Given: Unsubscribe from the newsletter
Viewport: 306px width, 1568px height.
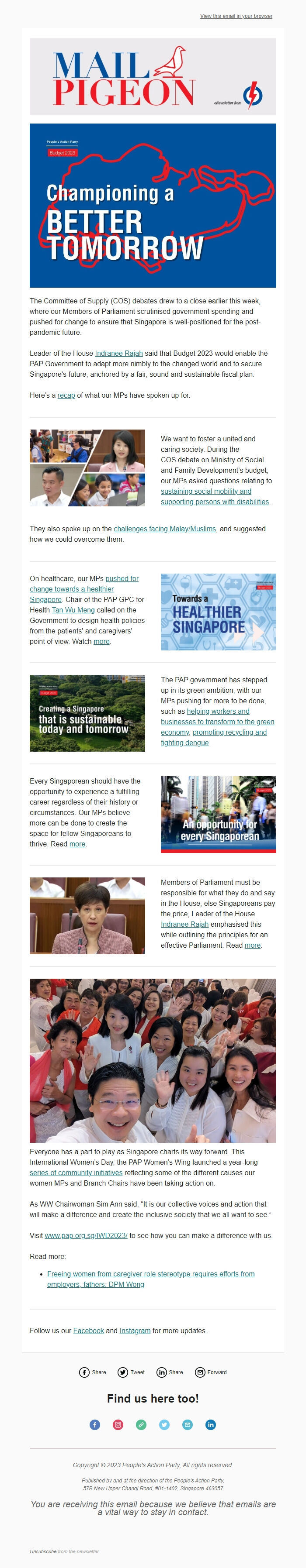Looking at the screenshot, I should [x=43, y=1551].
